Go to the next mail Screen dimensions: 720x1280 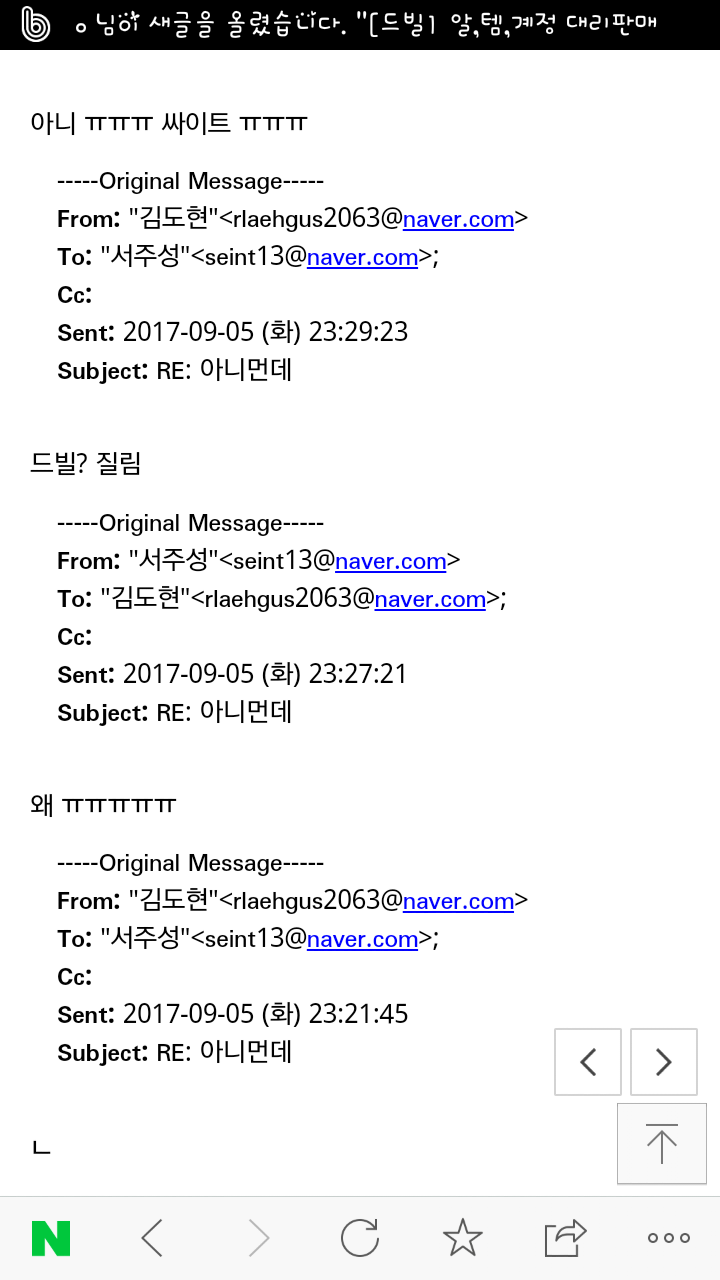664,1061
